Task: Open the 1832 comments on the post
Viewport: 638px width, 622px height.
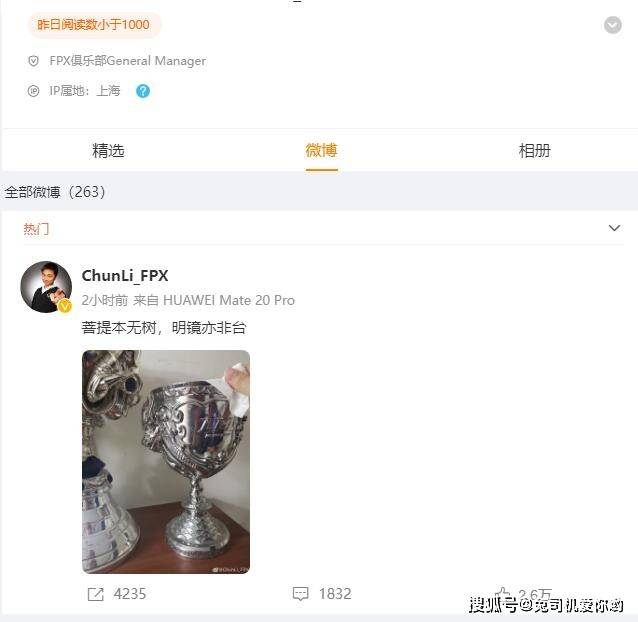Action: 322,594
